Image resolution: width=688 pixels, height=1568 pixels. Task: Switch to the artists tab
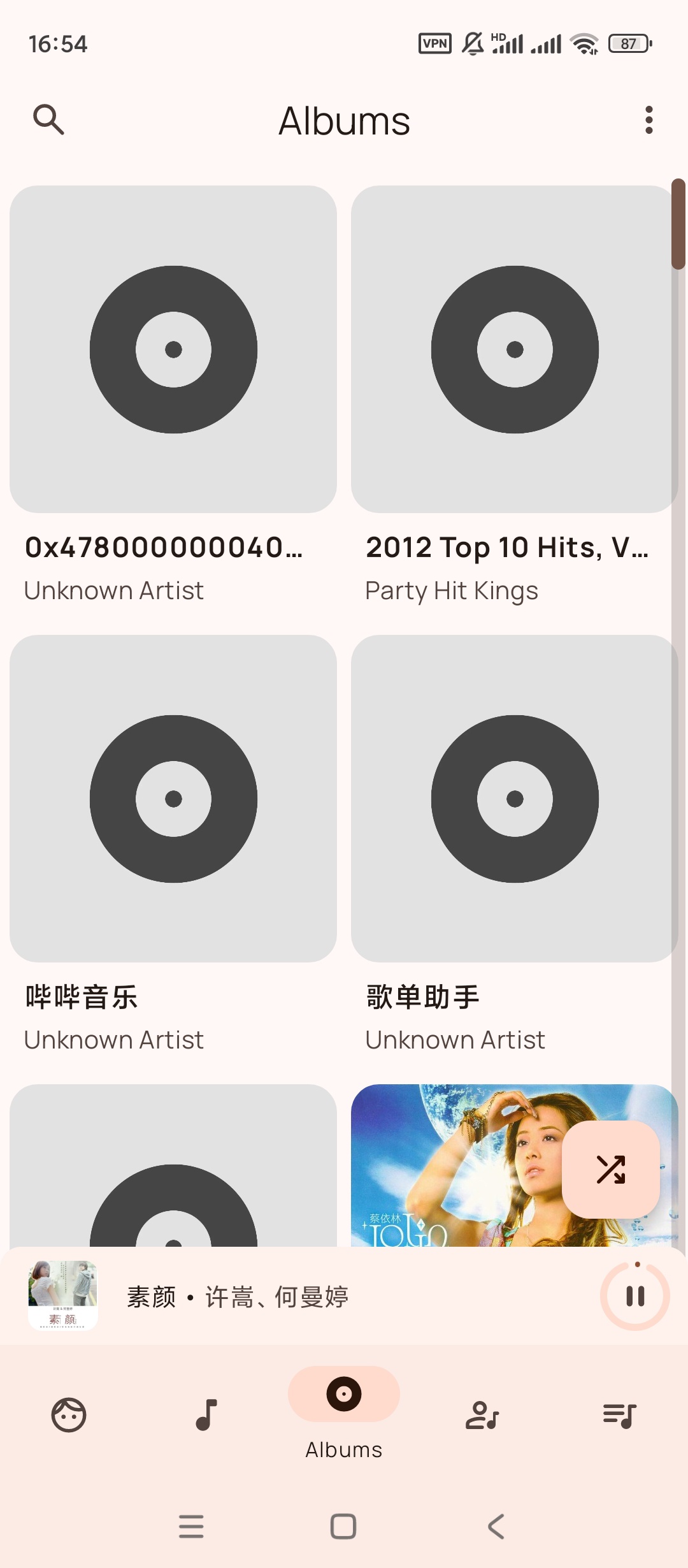click(482, 1415)
